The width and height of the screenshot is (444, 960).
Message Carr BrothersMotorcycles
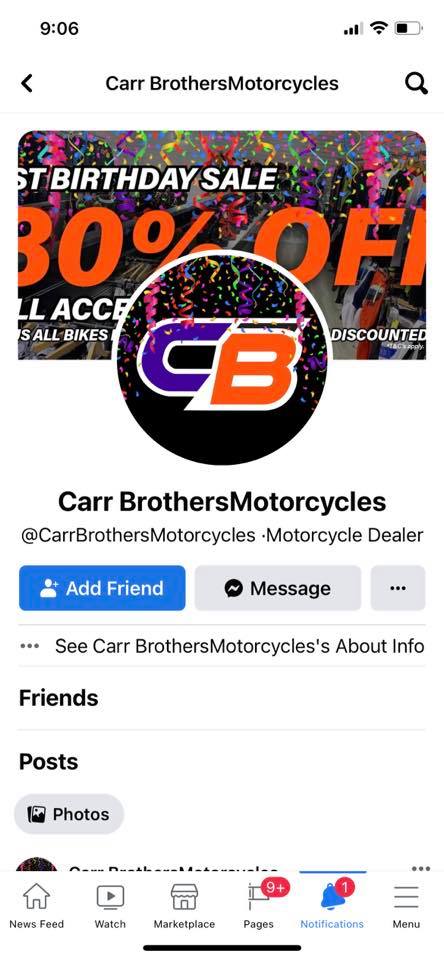(x=278, y=588)
